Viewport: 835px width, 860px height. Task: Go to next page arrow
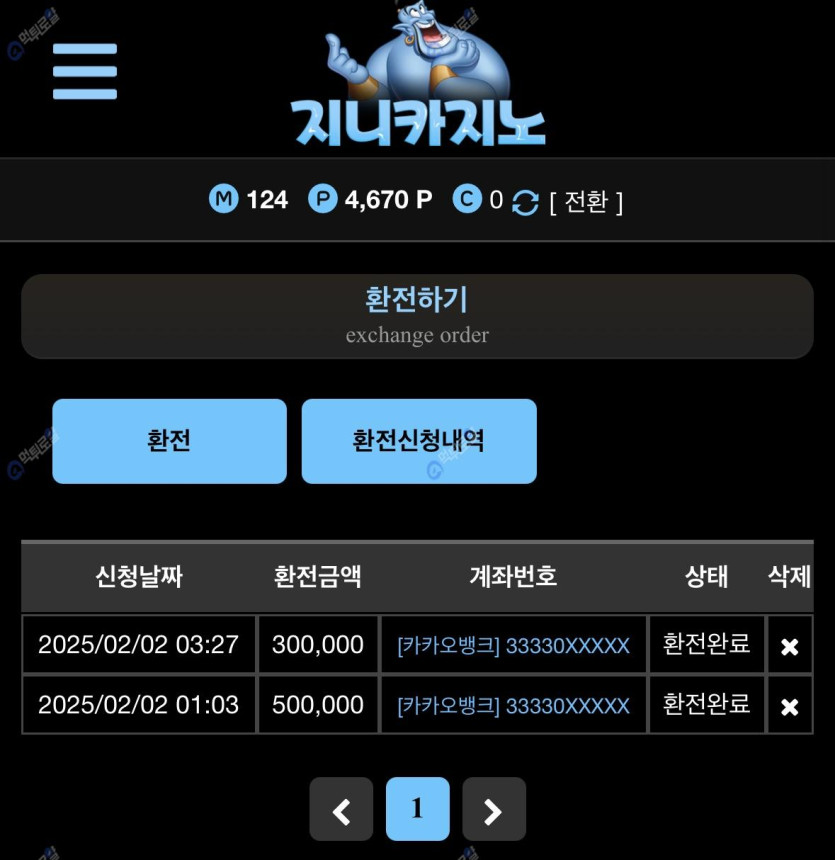pyautogui.click(x=493, y=809)
